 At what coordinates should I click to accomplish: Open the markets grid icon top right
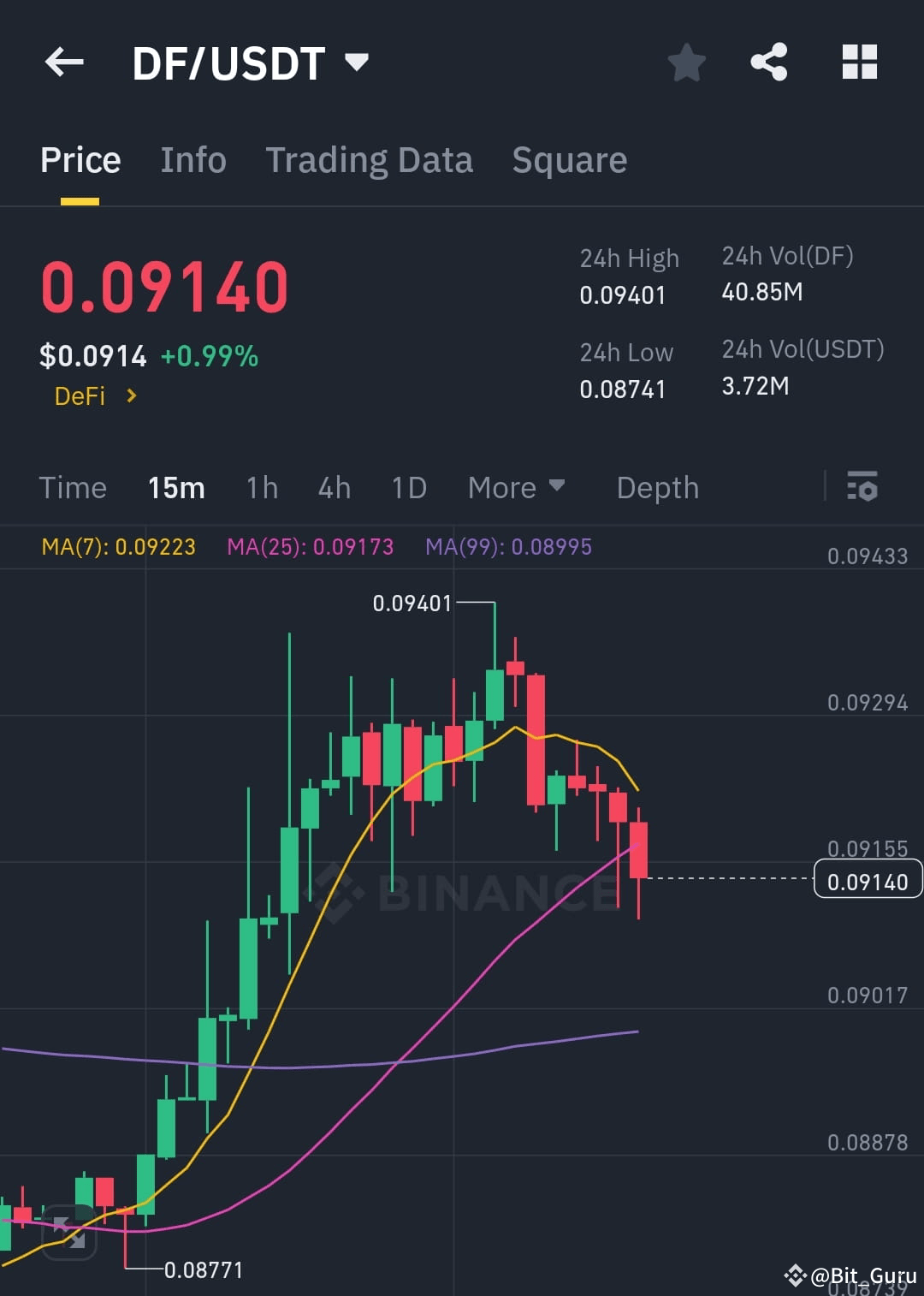click(859, 62)
